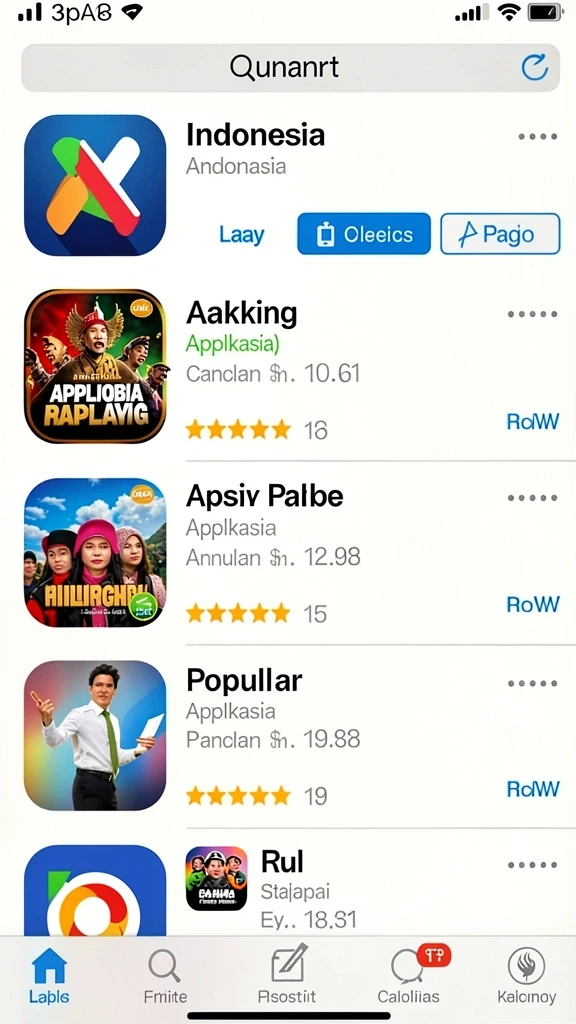Tap the Oleeics button
Screen dimensions: 576x1024
[x=364, y=234]
